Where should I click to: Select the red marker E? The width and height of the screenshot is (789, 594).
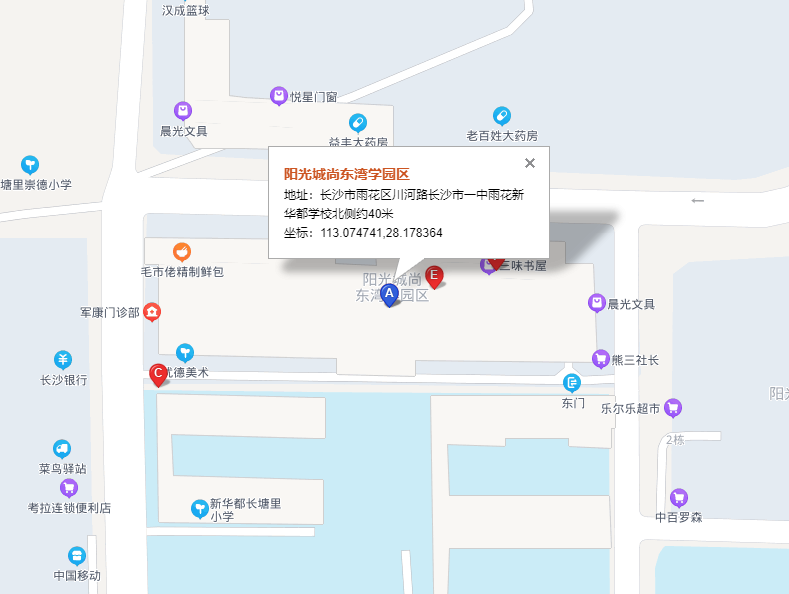pos(434,276)
